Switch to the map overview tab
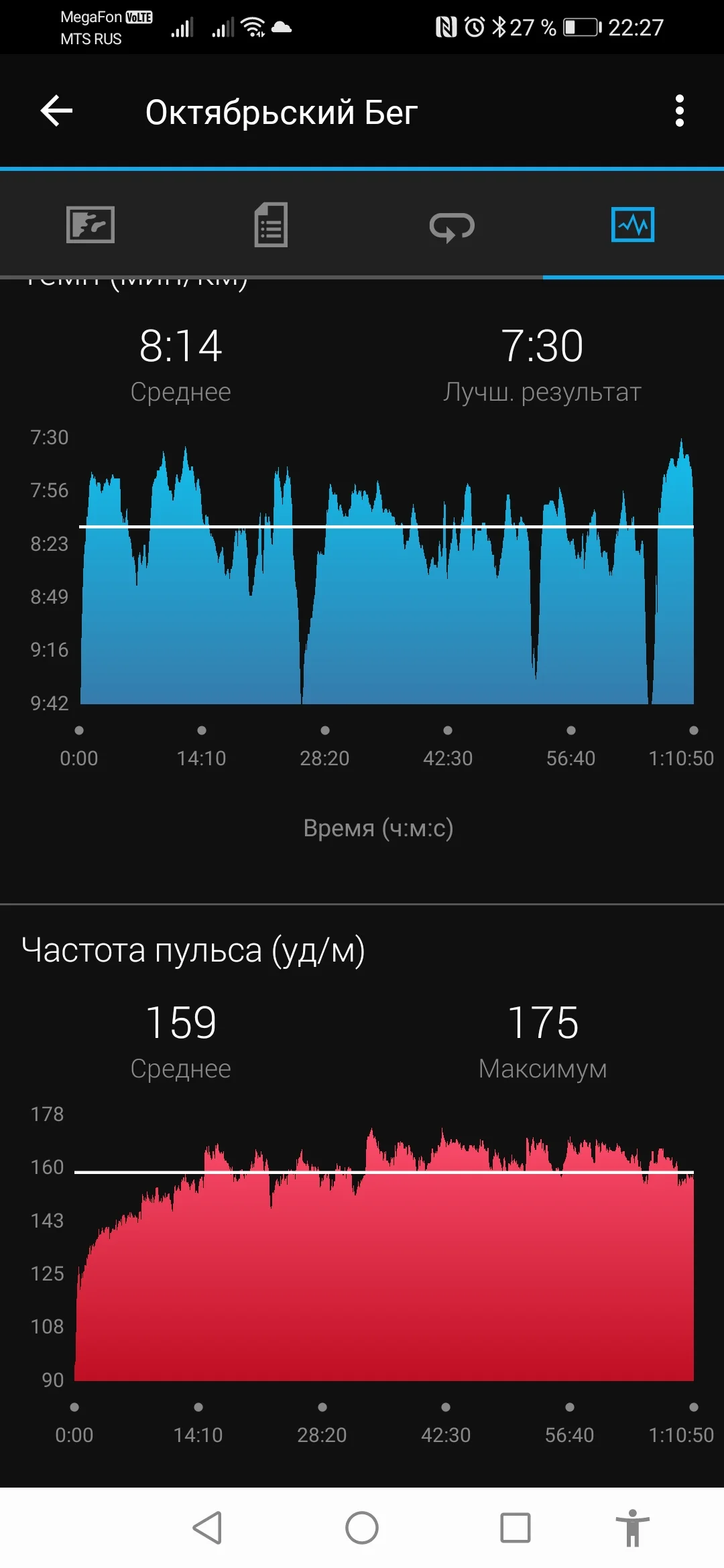724x1568 pixels. (90, 224)
